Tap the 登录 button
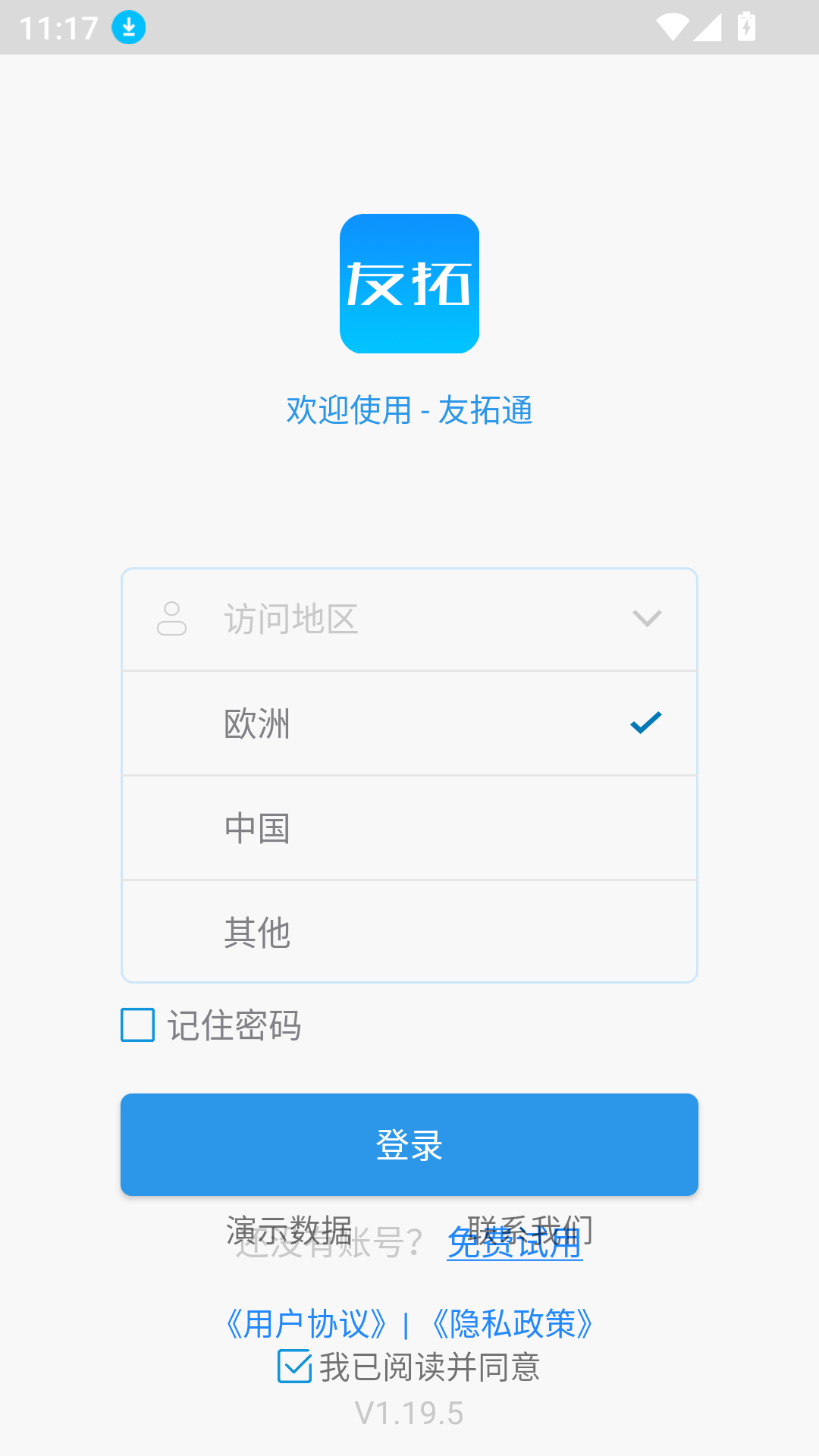Image resolution: width=819 pixels, height=1456 pixels. pos(409,1144)
